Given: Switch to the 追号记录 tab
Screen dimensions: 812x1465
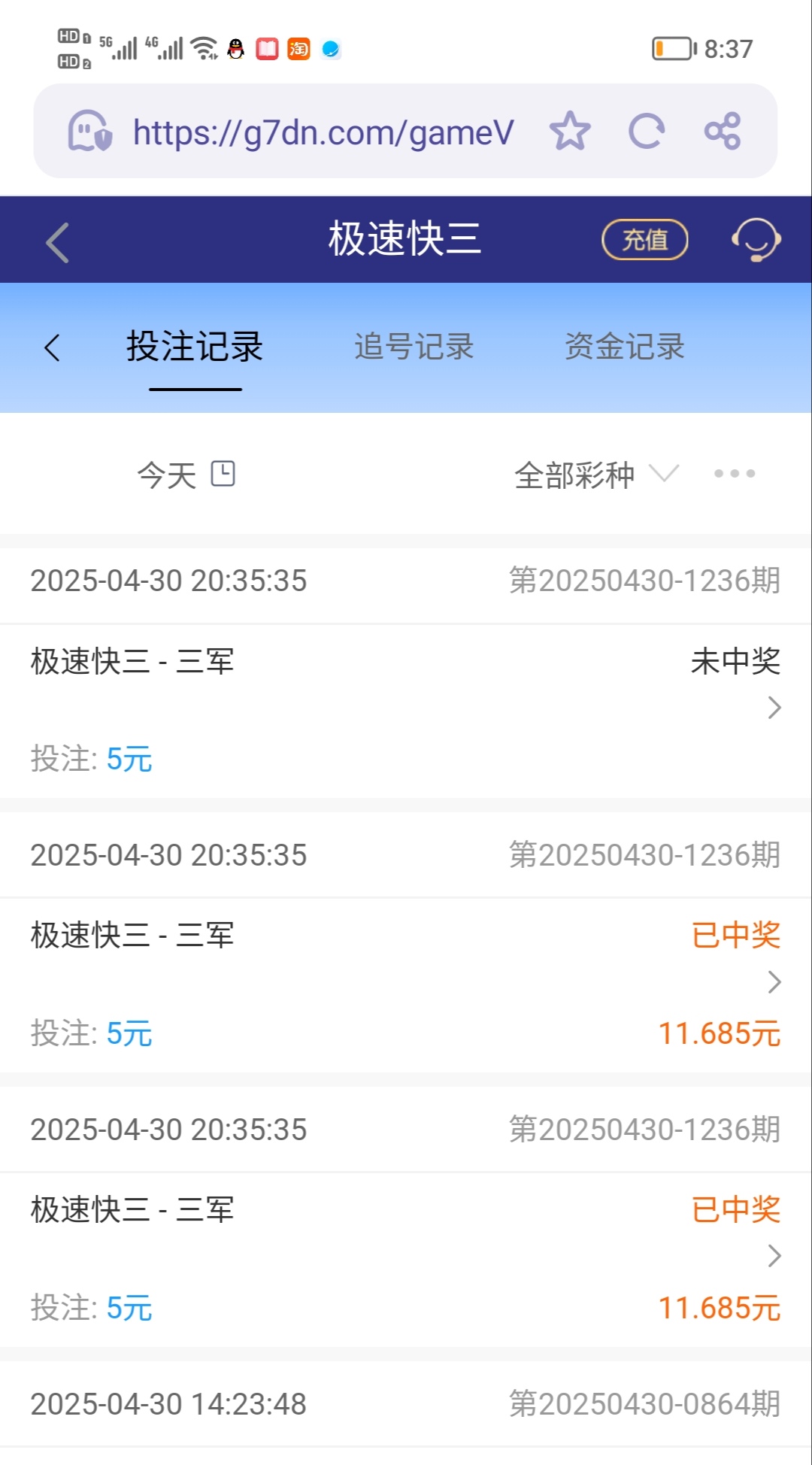Looking at the screenshot, I should coord(414,347).
